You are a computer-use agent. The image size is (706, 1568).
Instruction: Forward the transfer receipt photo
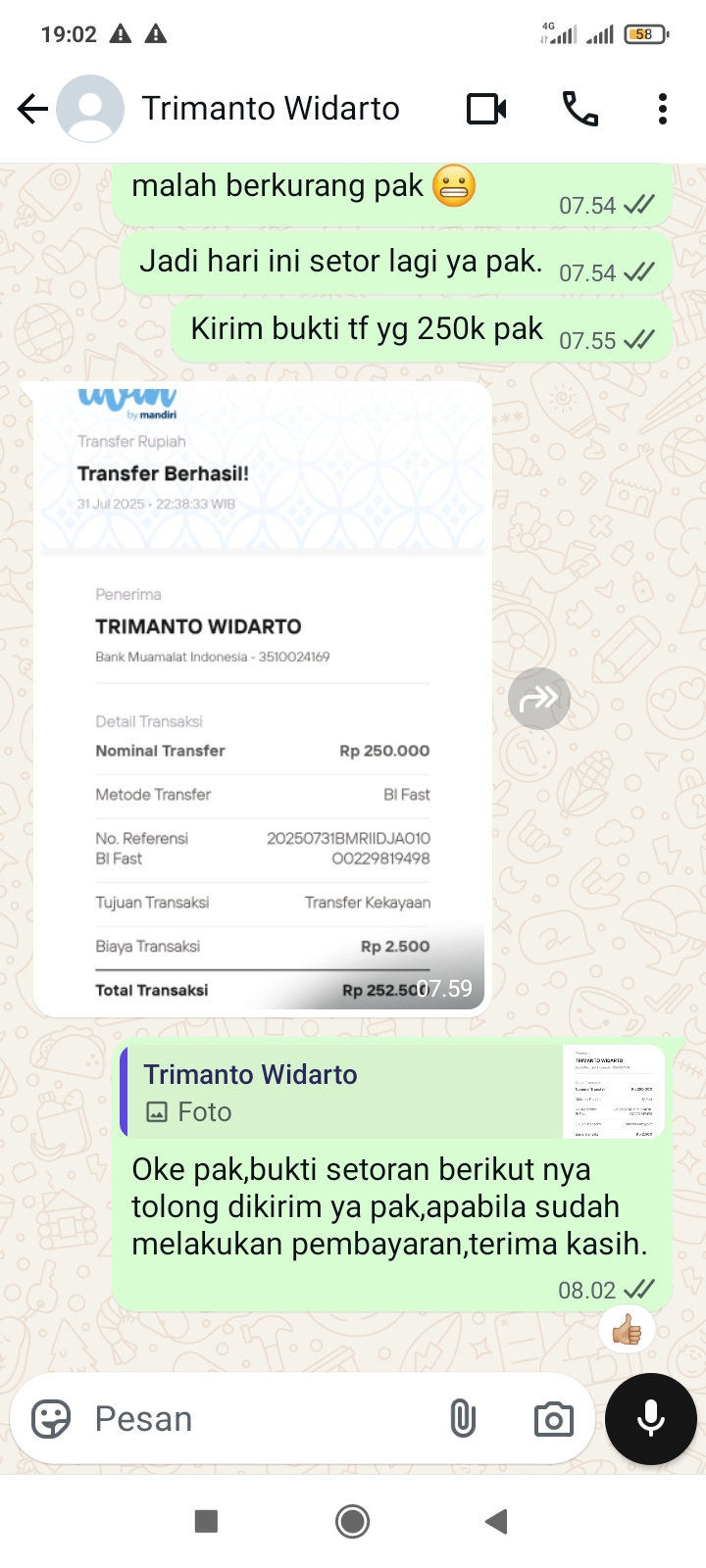pos(538,699)
